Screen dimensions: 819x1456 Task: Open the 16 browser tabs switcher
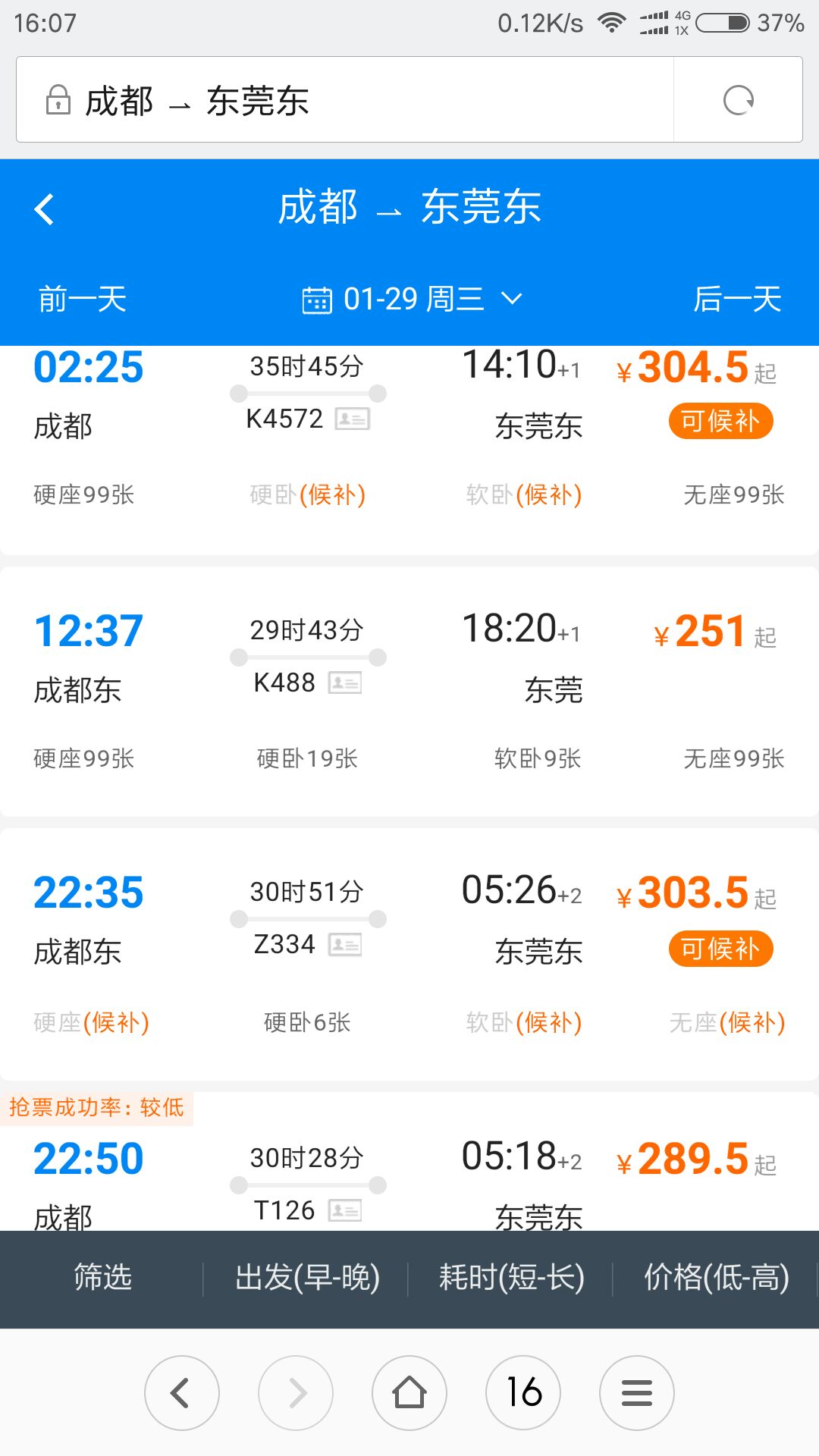523,1392
